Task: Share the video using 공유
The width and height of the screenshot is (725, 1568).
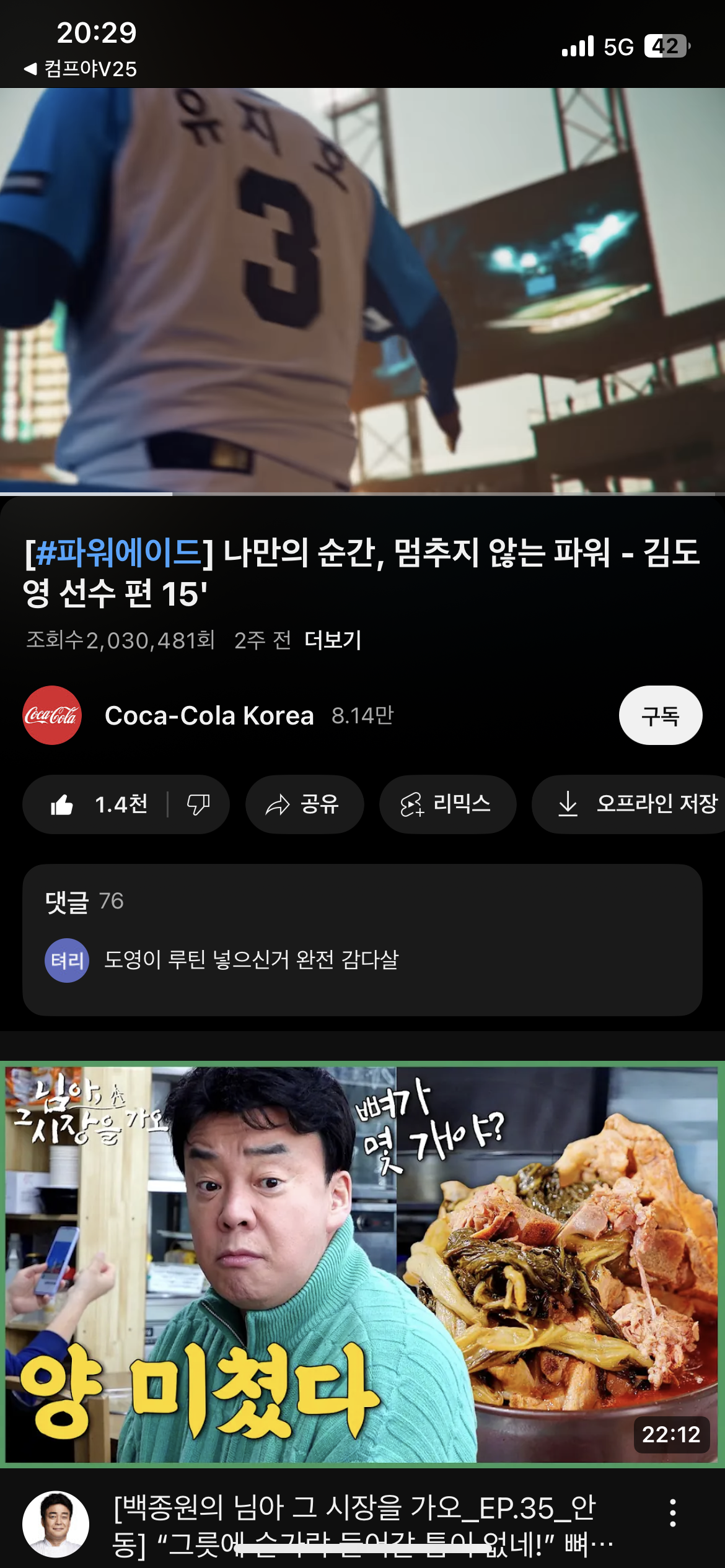Action: point(304,804)
